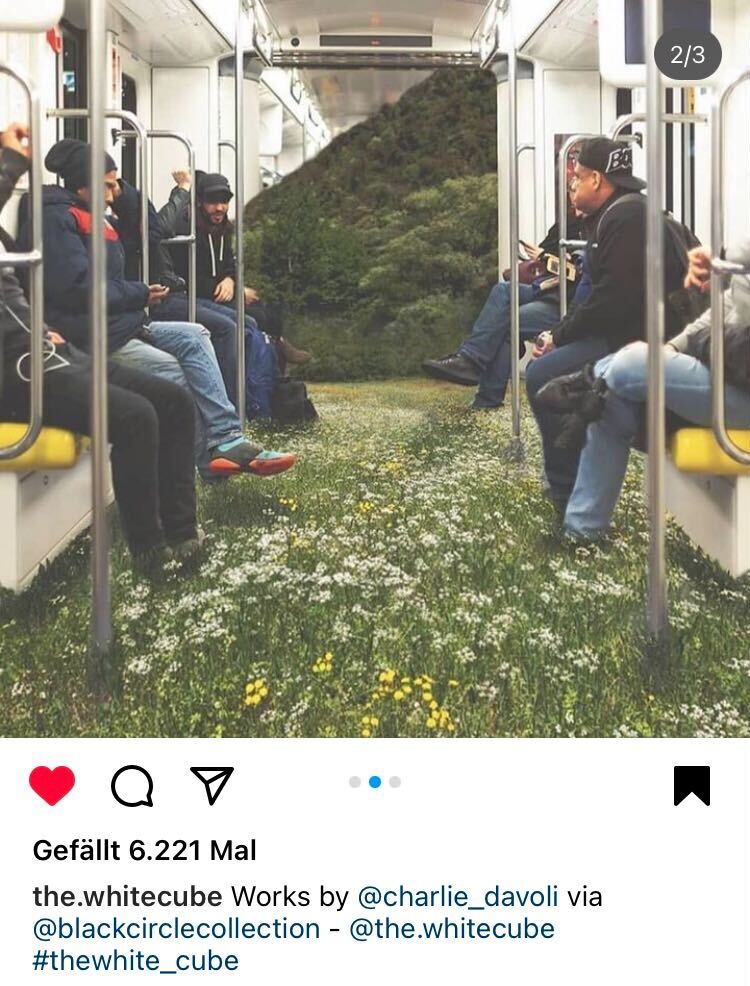750x986 pixels.
Task: Visit @blackcirclecollection profile mention
Action: coord(176,928)
